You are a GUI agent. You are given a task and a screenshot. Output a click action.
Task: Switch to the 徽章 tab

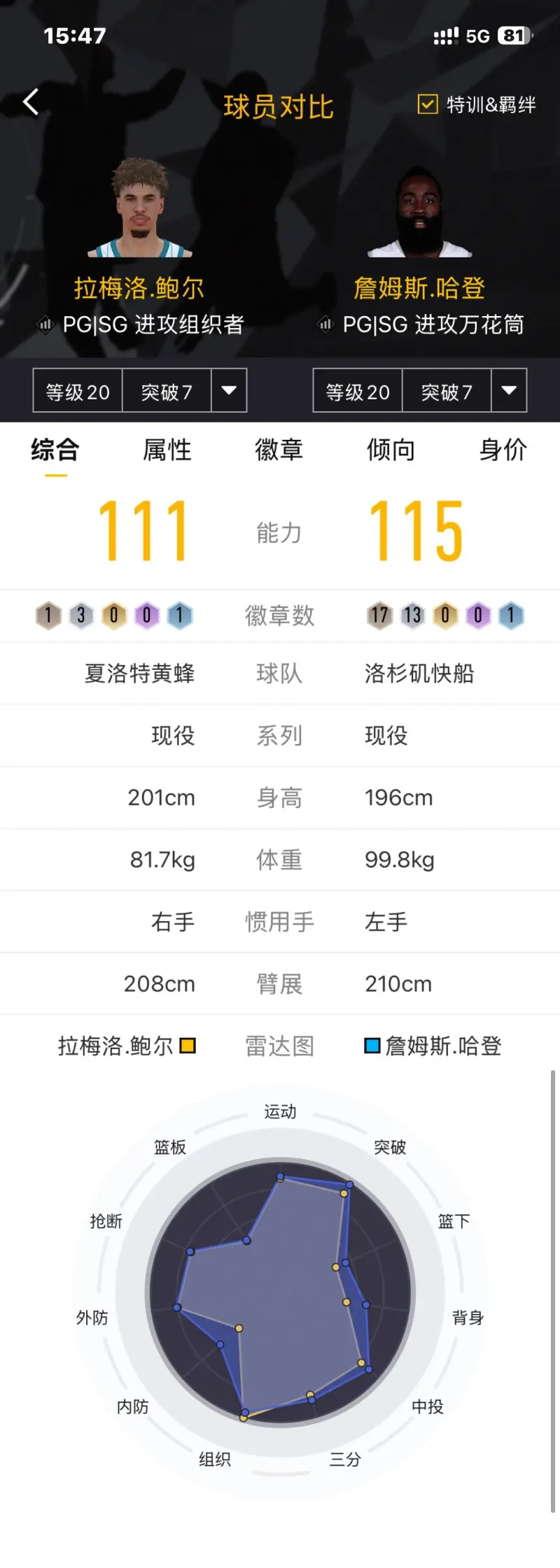(x=279, y=450)
